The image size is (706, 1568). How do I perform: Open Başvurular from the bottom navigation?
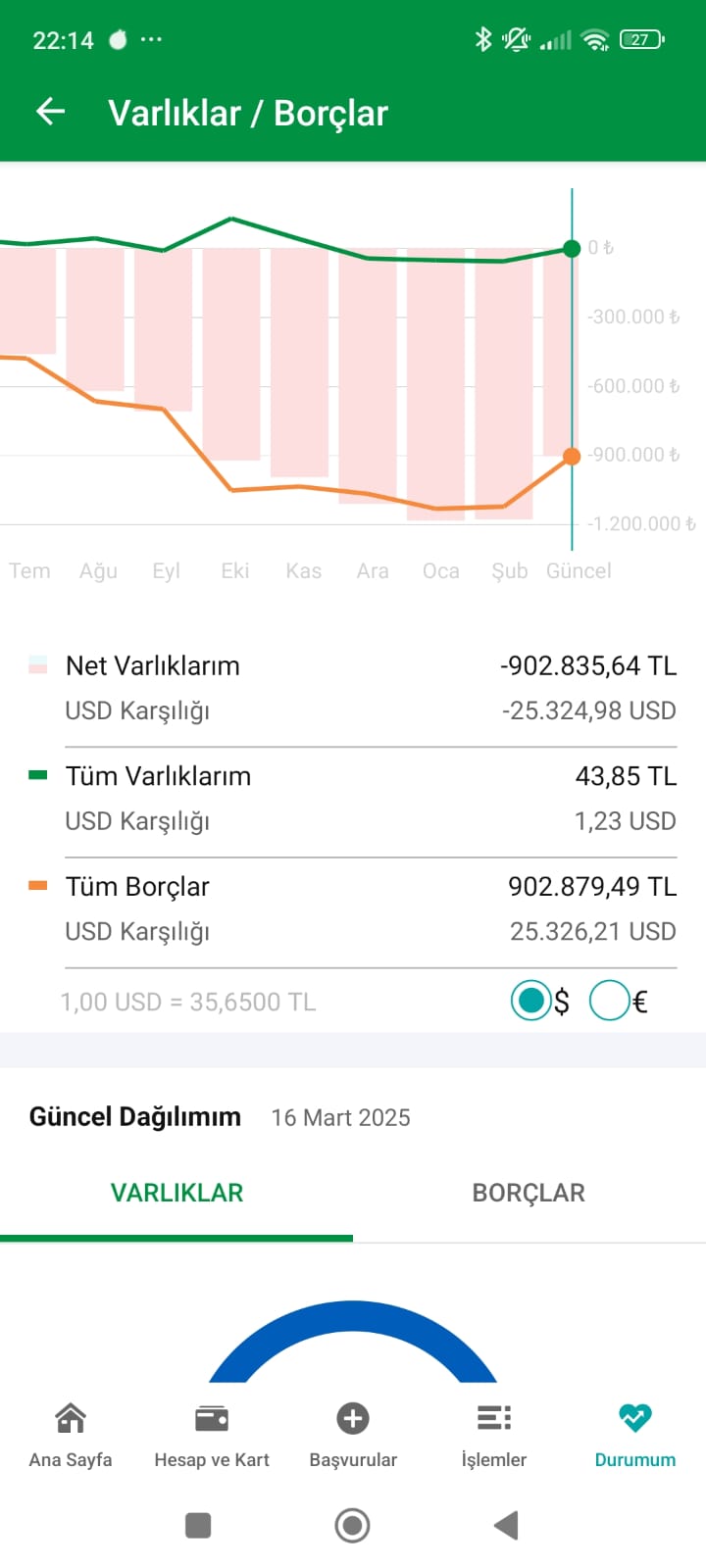click(x=353, y=1436)
